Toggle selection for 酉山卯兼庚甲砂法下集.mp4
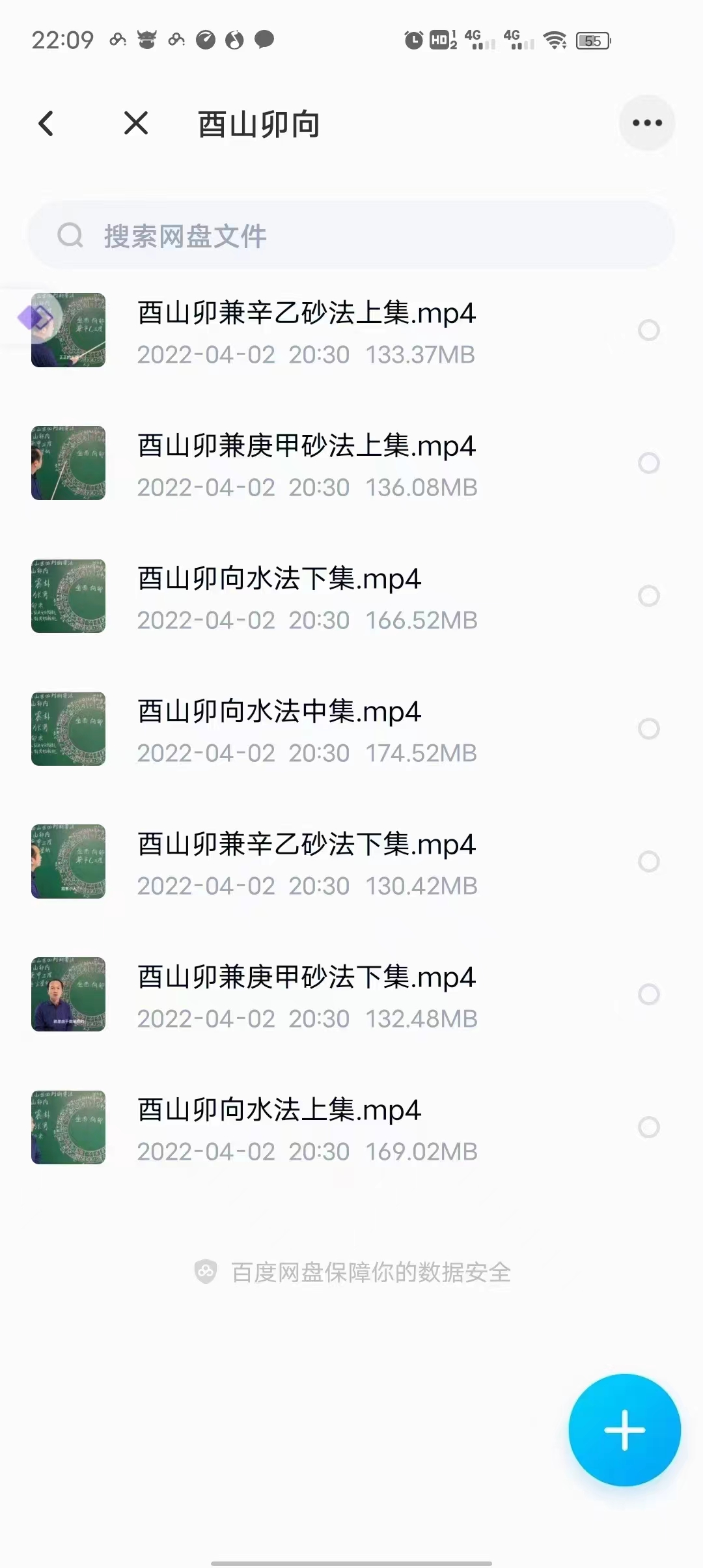The width and height of the screenshot is (703, 1568). click(648, 993)
